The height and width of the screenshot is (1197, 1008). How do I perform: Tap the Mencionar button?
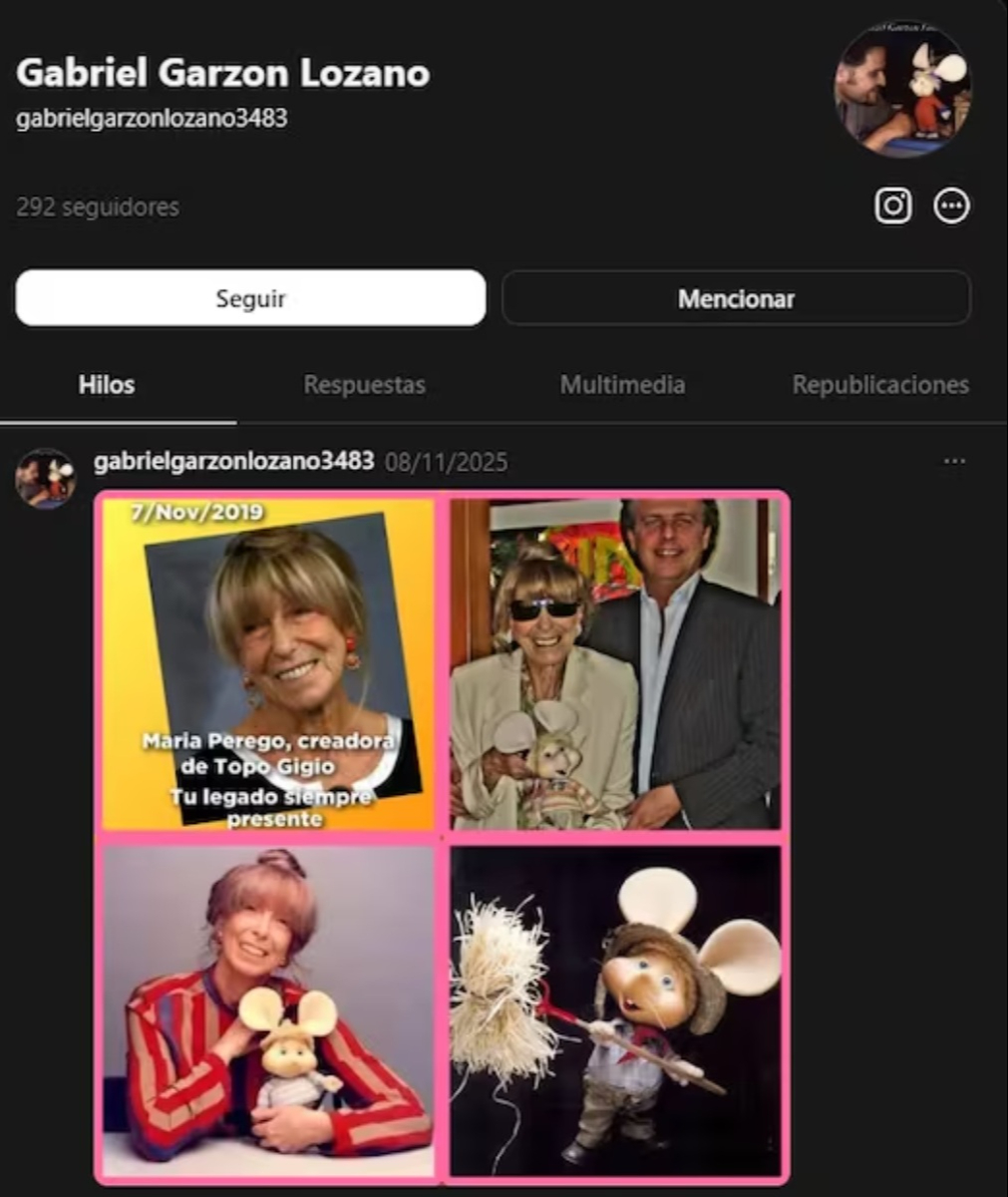[736, 298]
